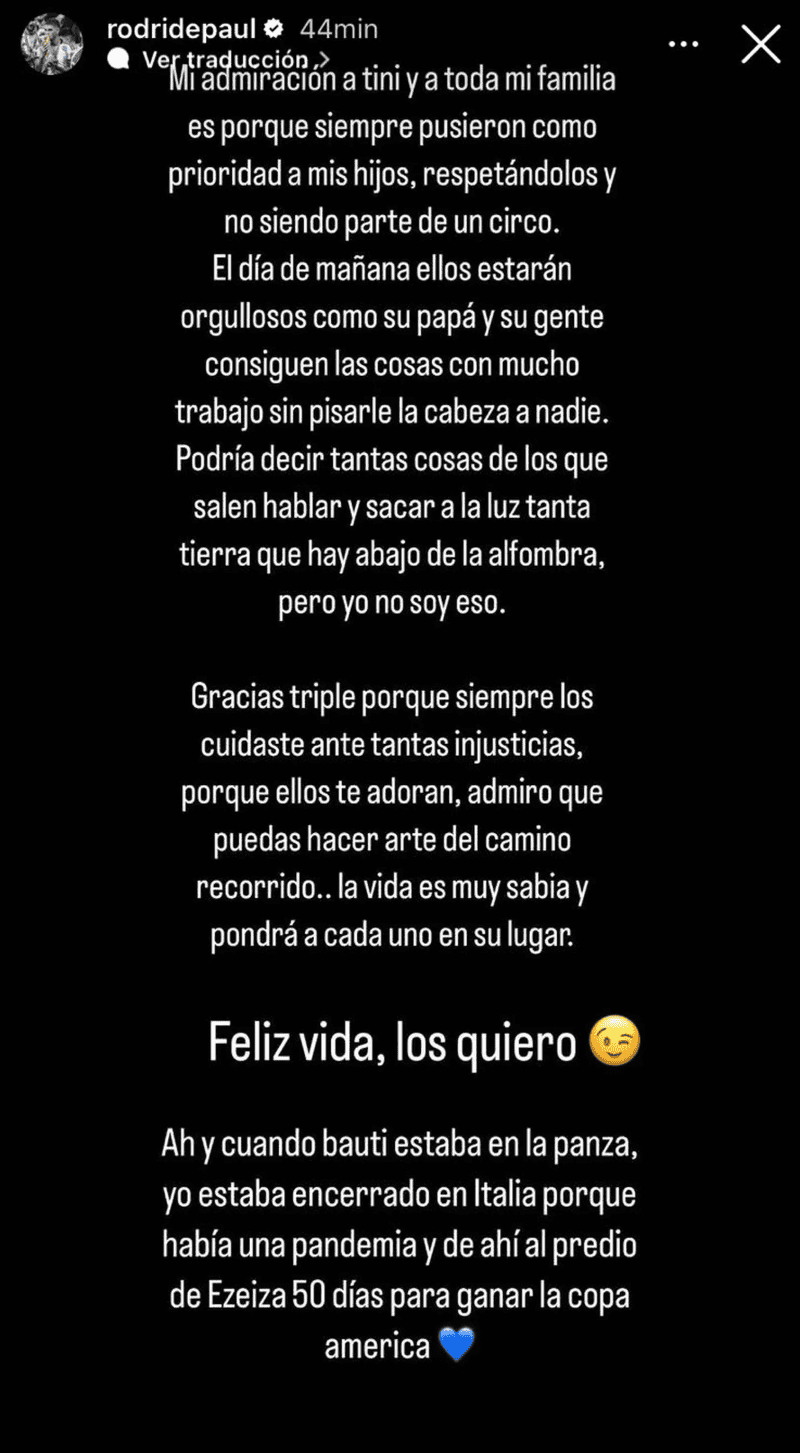Tap the rodridepaul username
The width and height of the screenshot is (800, 1453).
coord(181,30)
